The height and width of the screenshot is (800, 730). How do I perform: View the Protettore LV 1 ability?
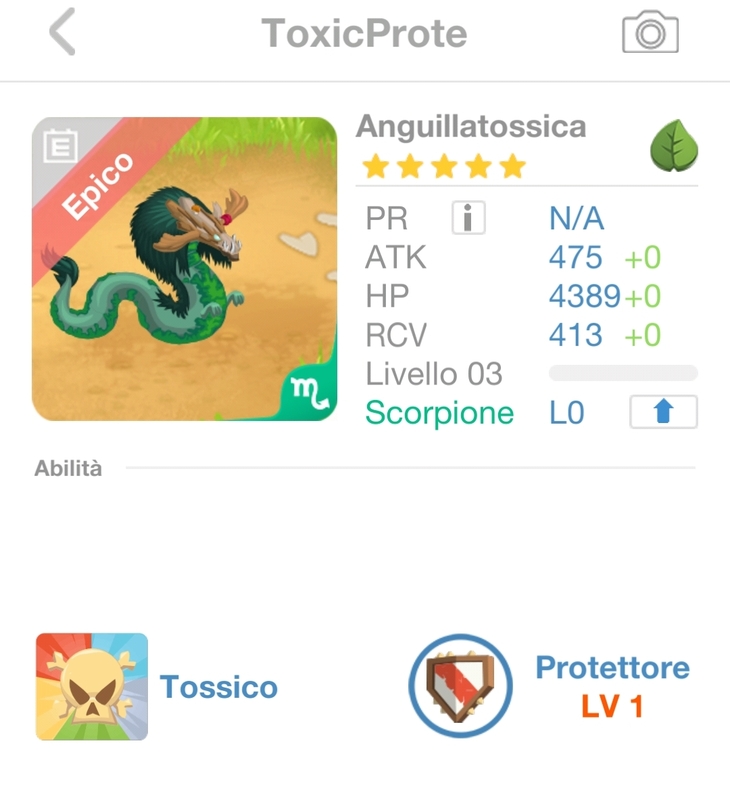pyautogui.click(x=460, y=687)
